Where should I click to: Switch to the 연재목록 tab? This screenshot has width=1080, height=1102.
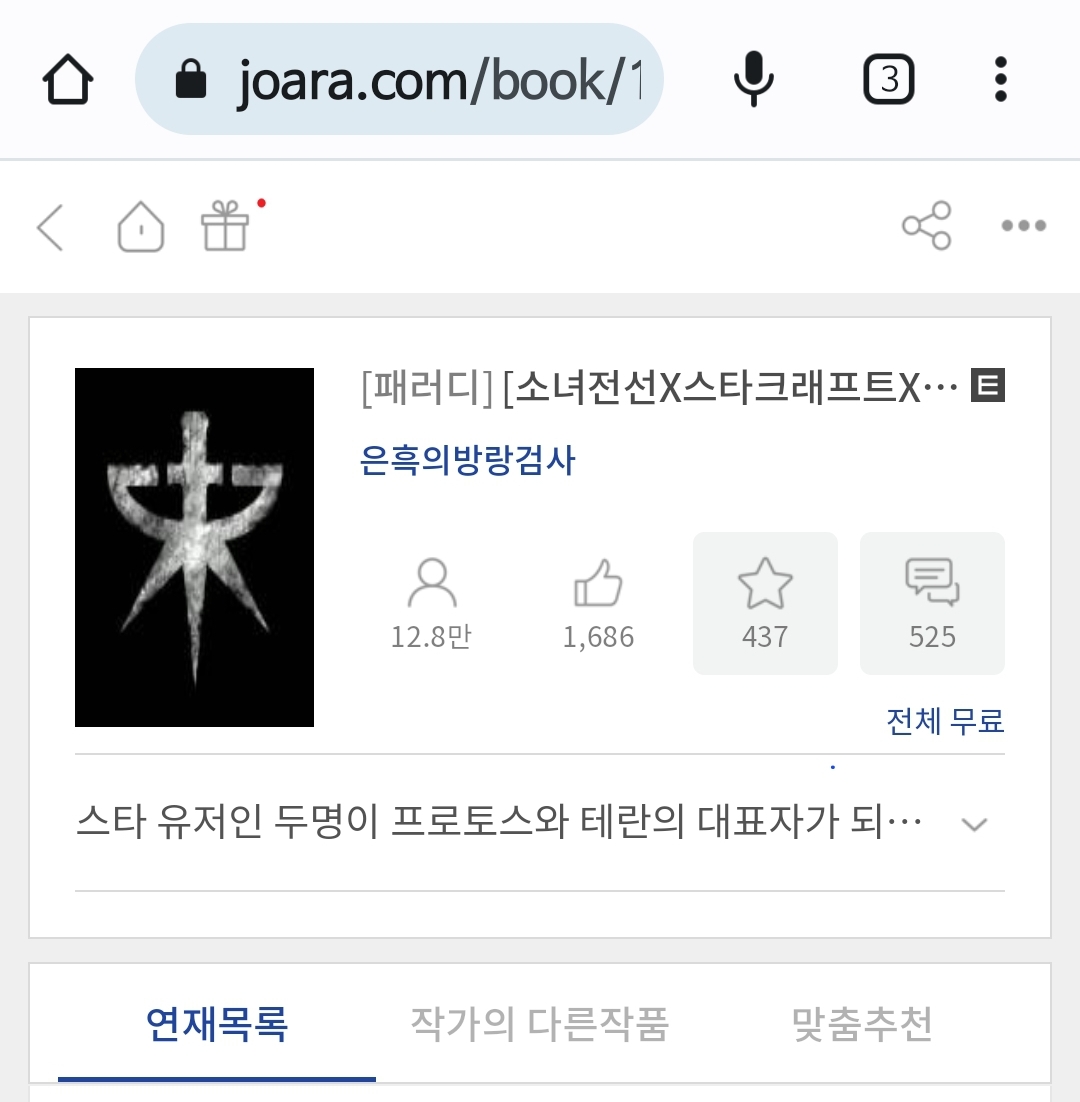click(217, 1024)
